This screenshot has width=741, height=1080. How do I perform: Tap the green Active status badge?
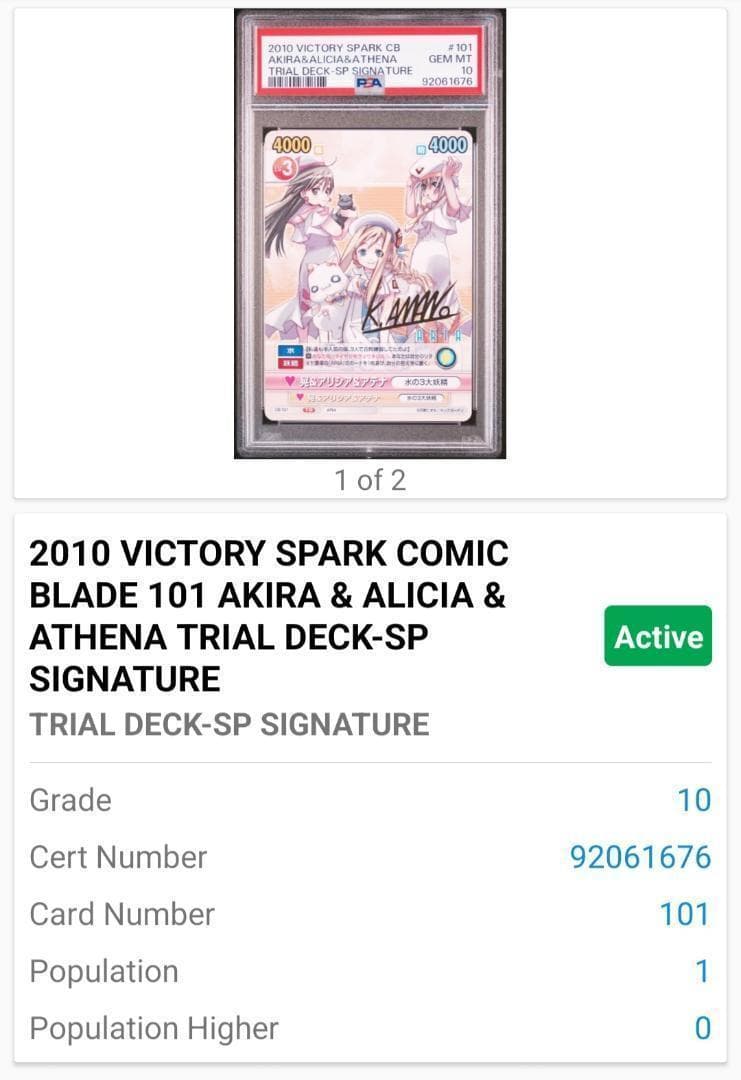pos(658,636)
